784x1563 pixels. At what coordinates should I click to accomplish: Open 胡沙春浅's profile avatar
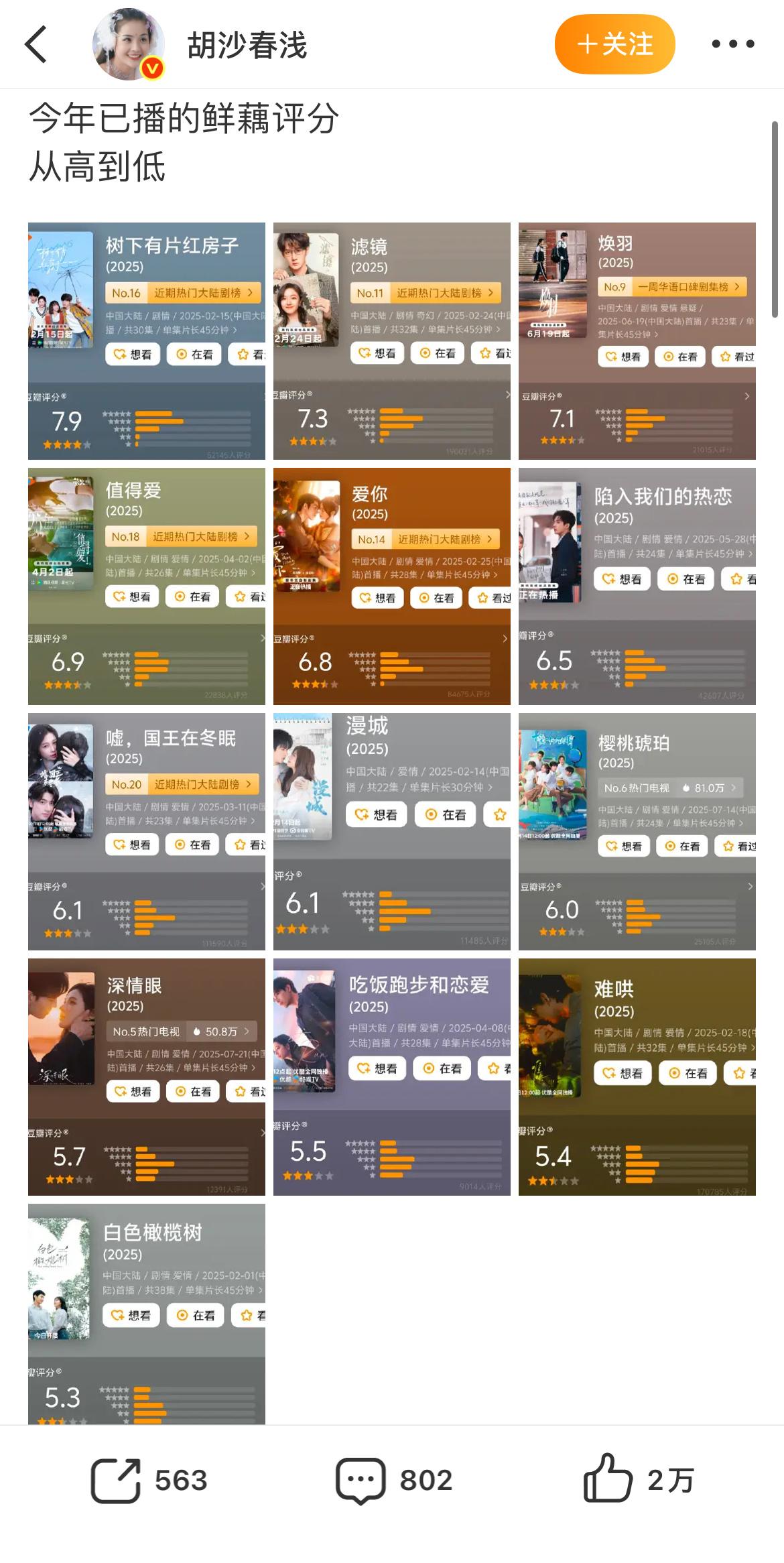129,44
